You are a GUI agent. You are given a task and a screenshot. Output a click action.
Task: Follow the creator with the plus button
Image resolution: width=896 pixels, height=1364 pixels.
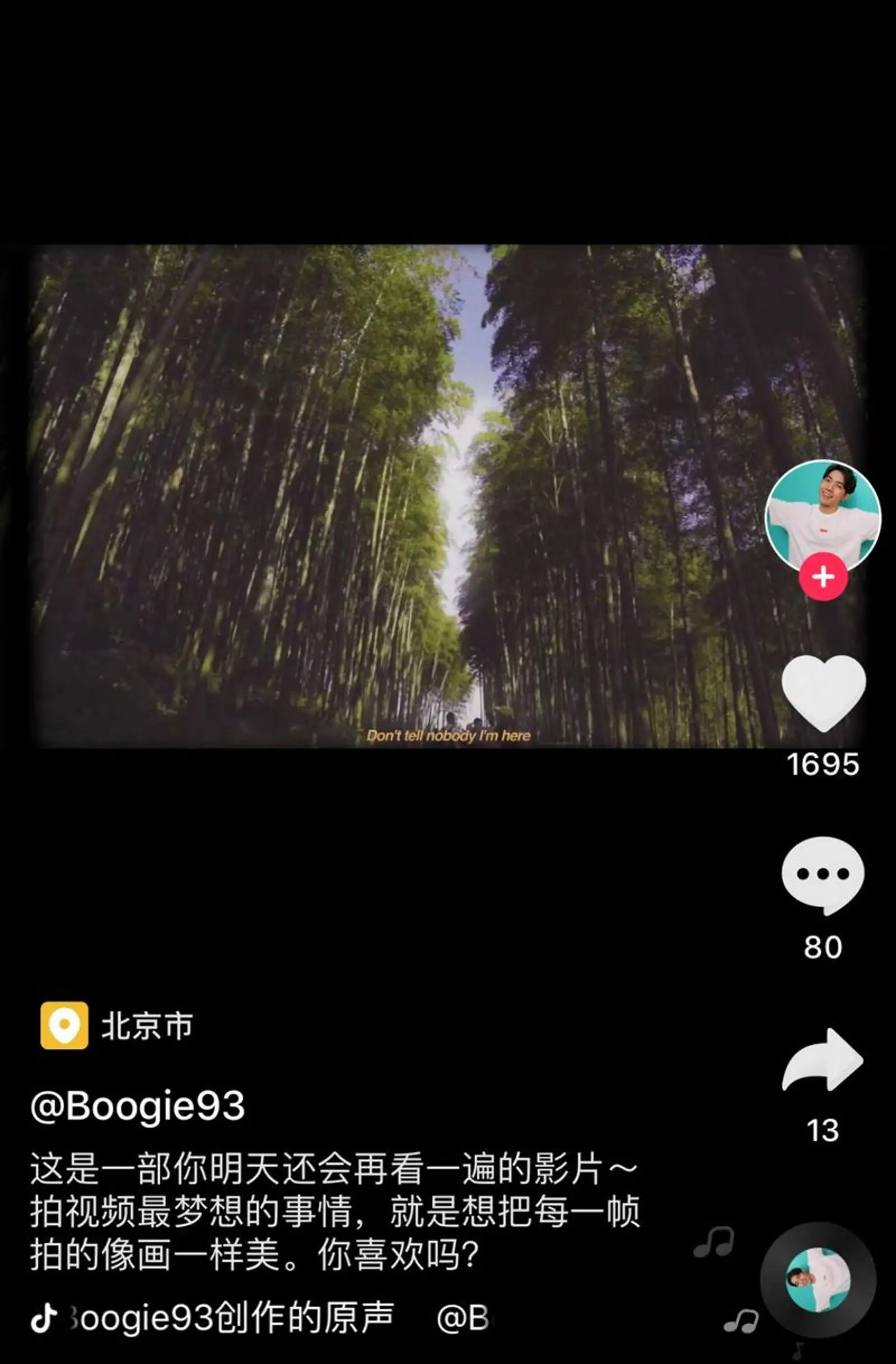(823, 577)
